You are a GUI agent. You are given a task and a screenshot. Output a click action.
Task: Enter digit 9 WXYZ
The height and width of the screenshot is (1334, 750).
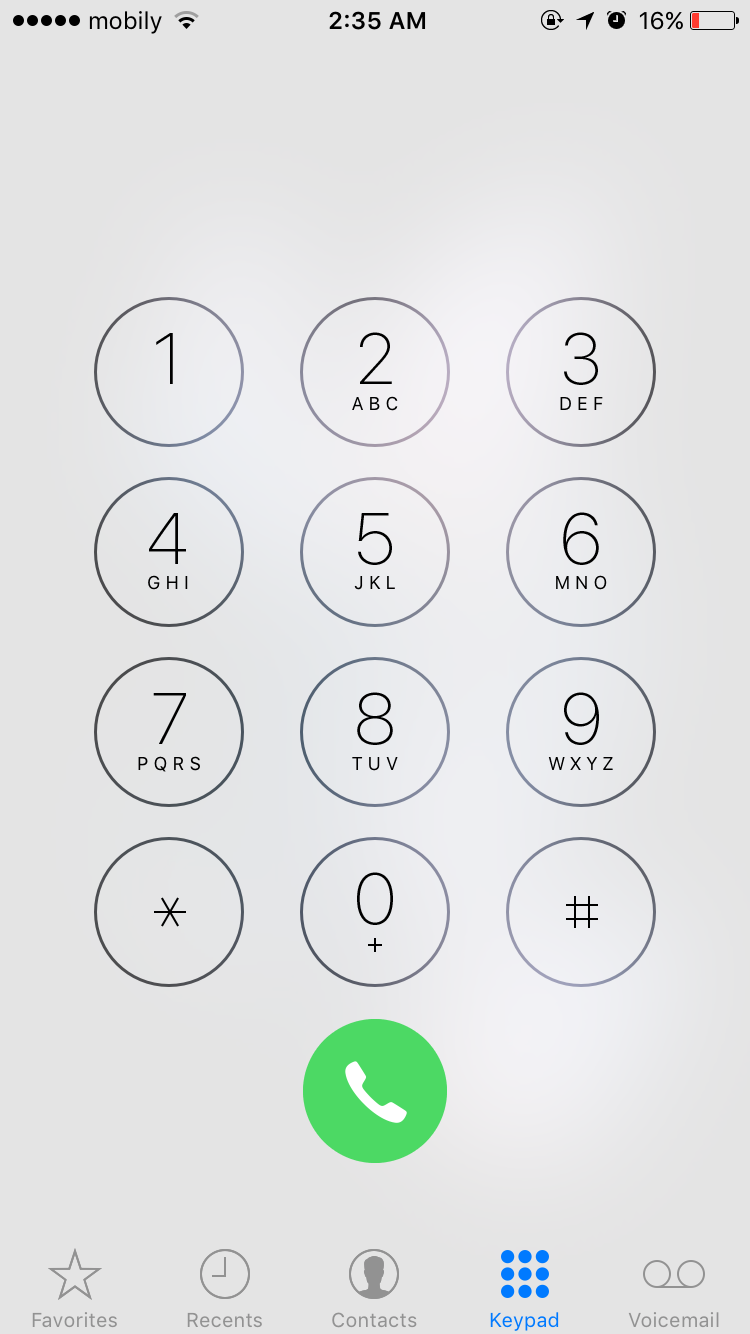[x=581, y=732]
